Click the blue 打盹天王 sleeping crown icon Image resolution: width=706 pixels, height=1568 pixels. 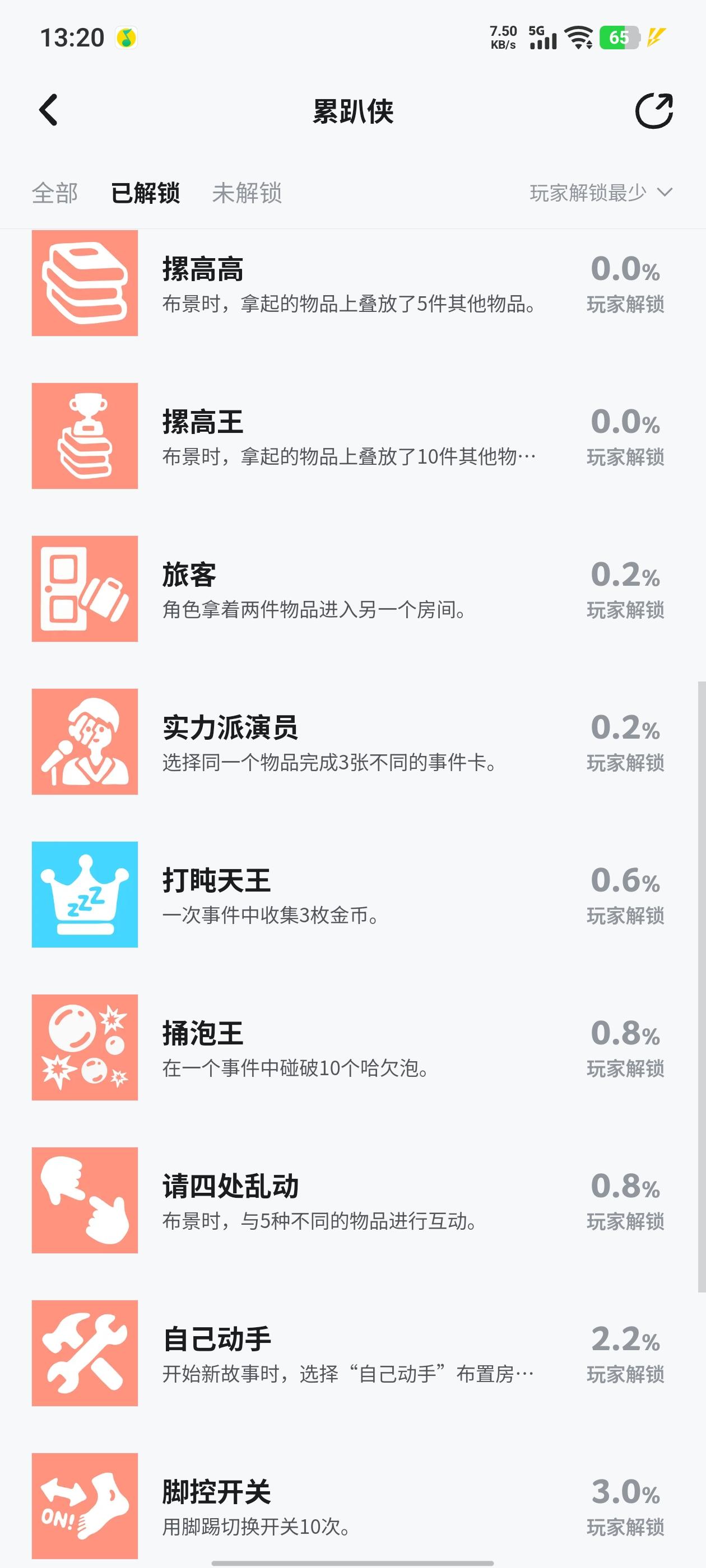85,894
